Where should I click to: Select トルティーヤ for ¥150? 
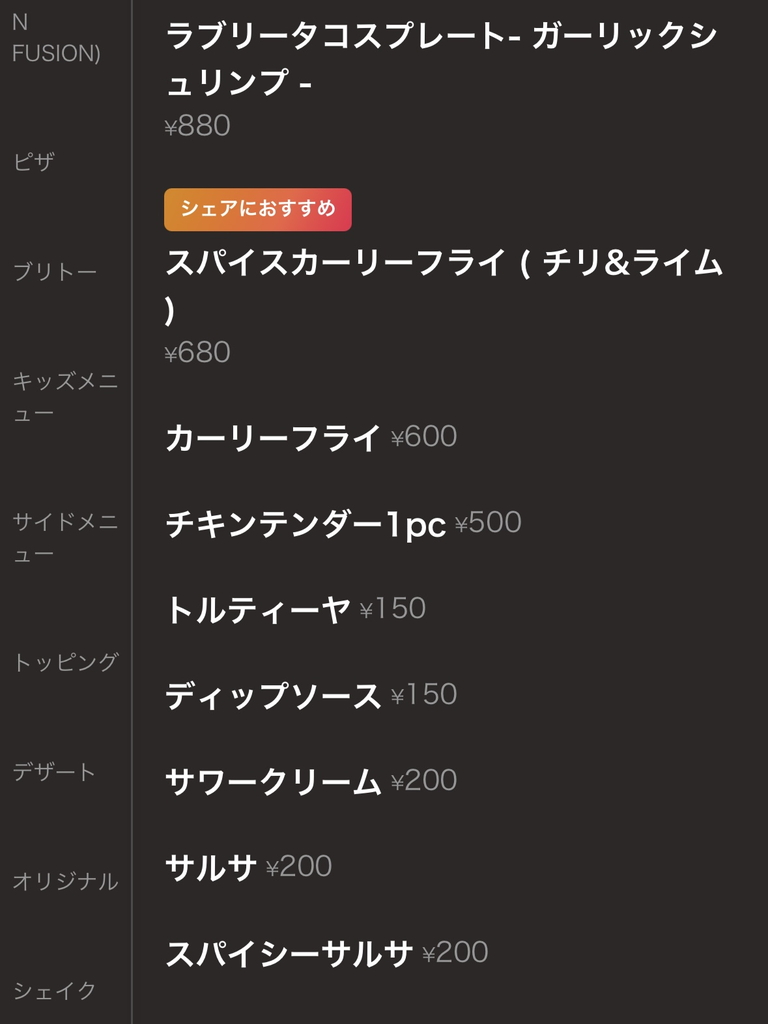258,610
